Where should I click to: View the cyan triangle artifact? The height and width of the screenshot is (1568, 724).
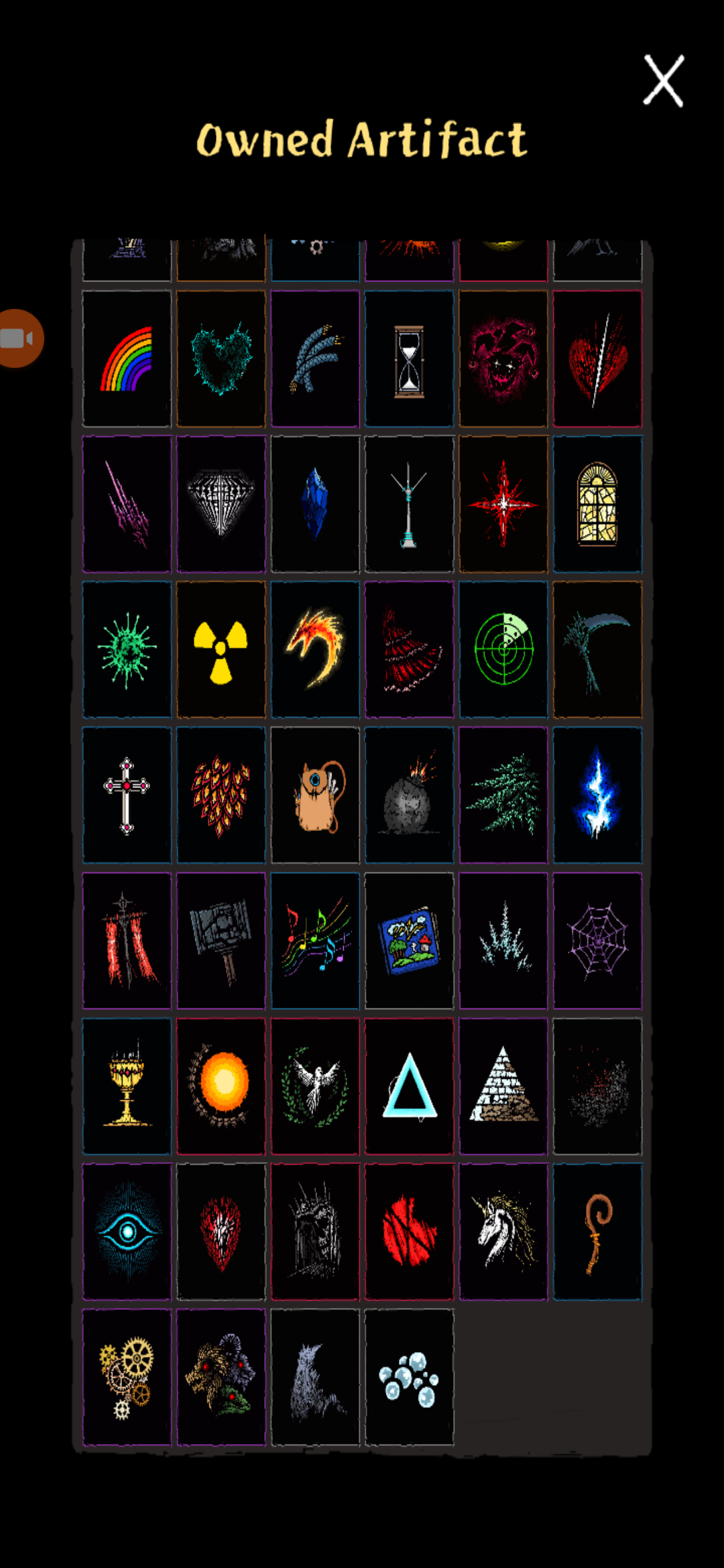409,1086
